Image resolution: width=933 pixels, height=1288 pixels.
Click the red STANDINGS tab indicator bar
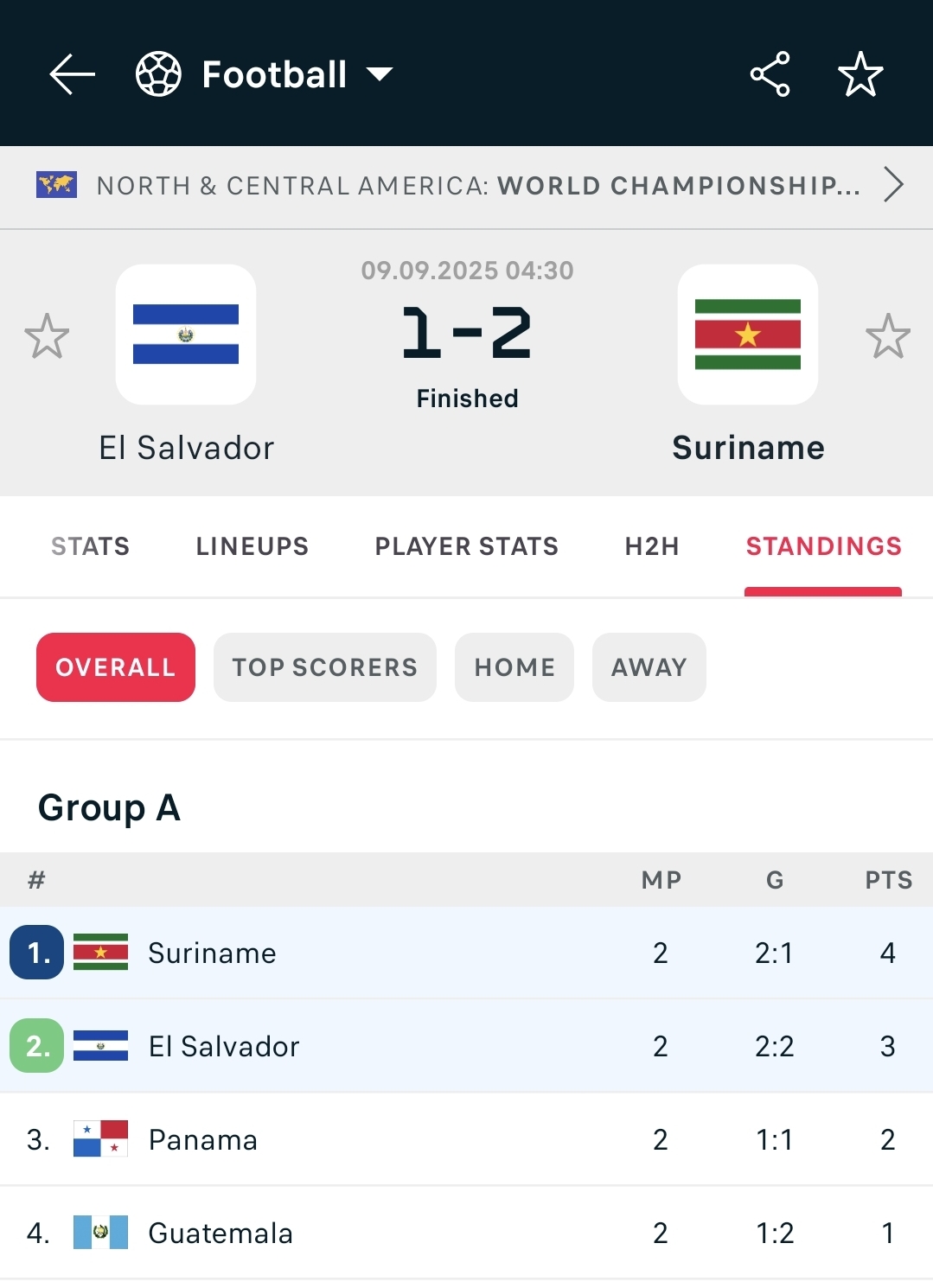coord(823,592)
